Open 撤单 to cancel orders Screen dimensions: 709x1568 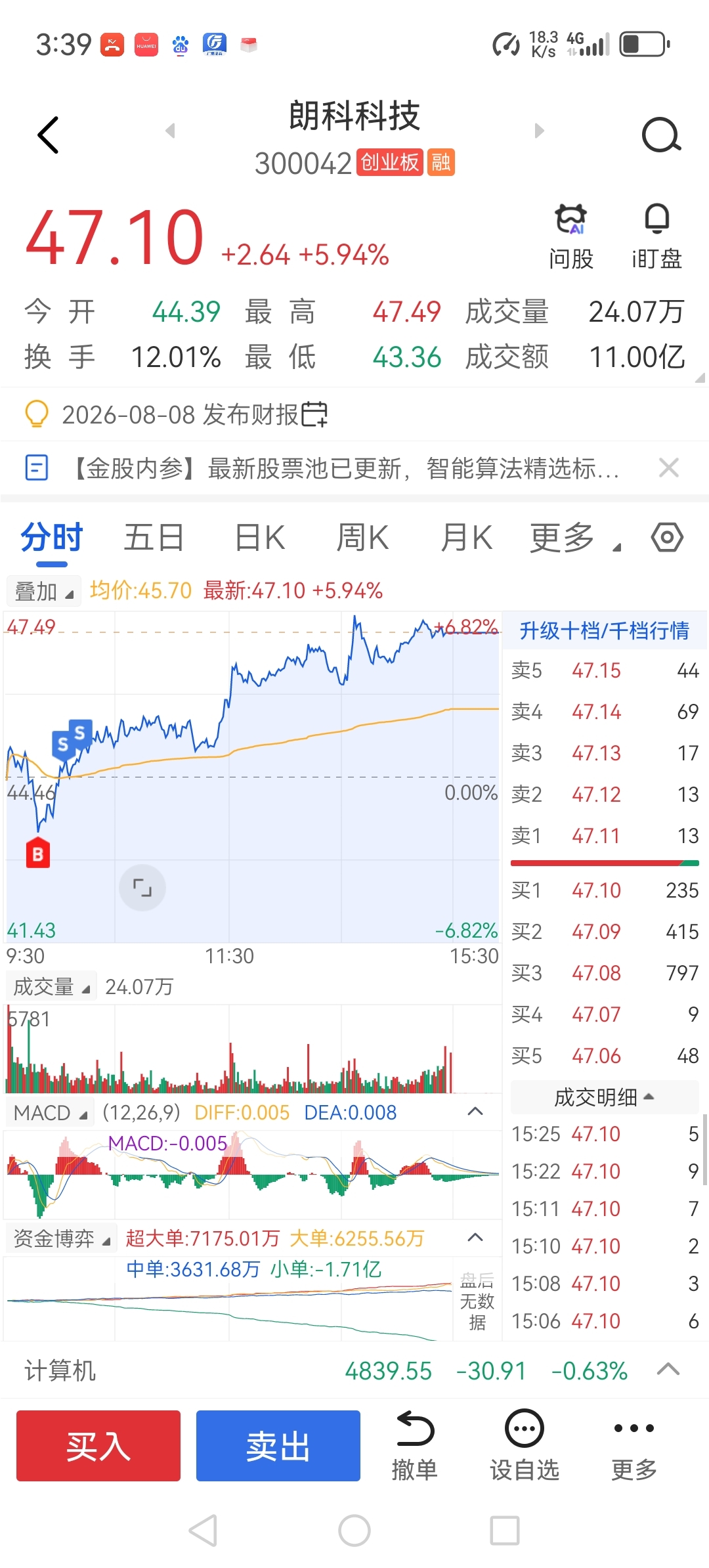[415, 1447]
